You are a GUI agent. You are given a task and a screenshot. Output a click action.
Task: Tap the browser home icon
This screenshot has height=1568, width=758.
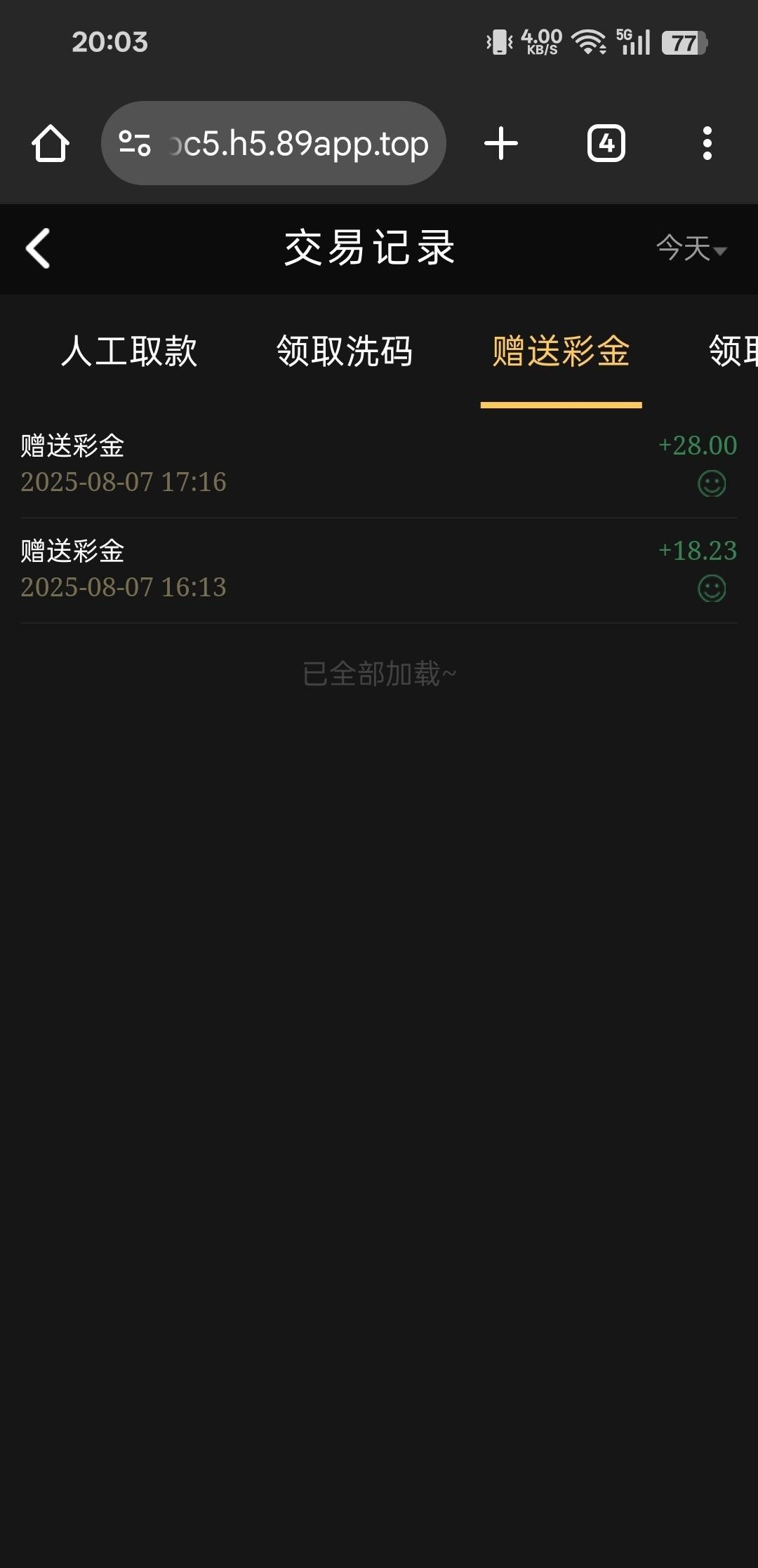51,144
